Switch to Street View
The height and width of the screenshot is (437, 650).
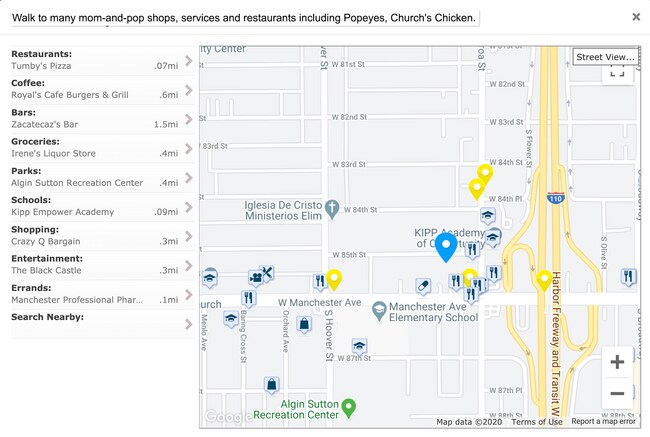605,57
